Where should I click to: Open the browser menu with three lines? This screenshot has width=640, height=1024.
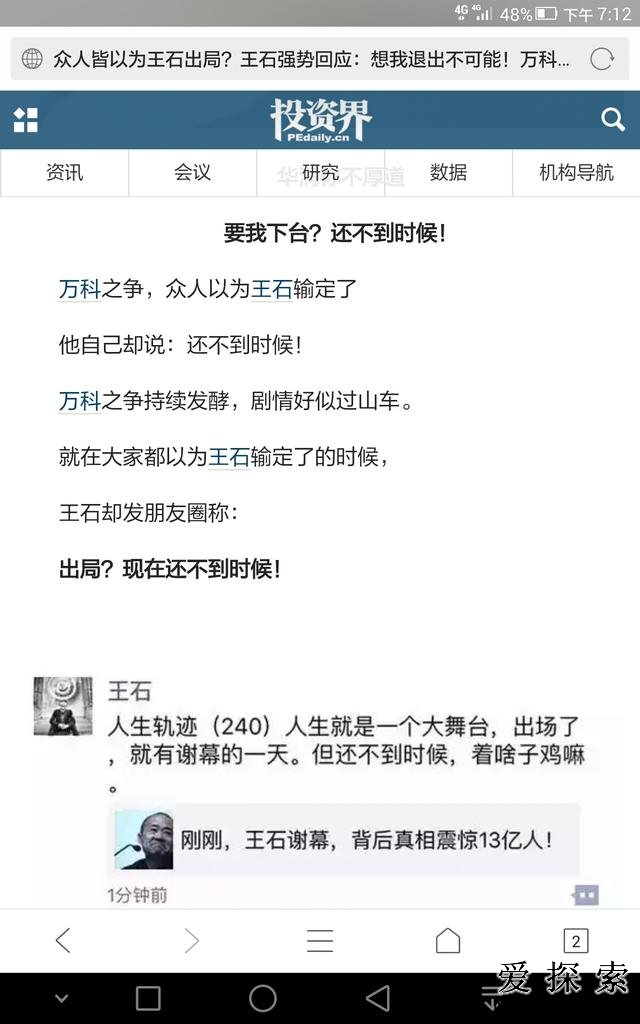coord(320,940)
